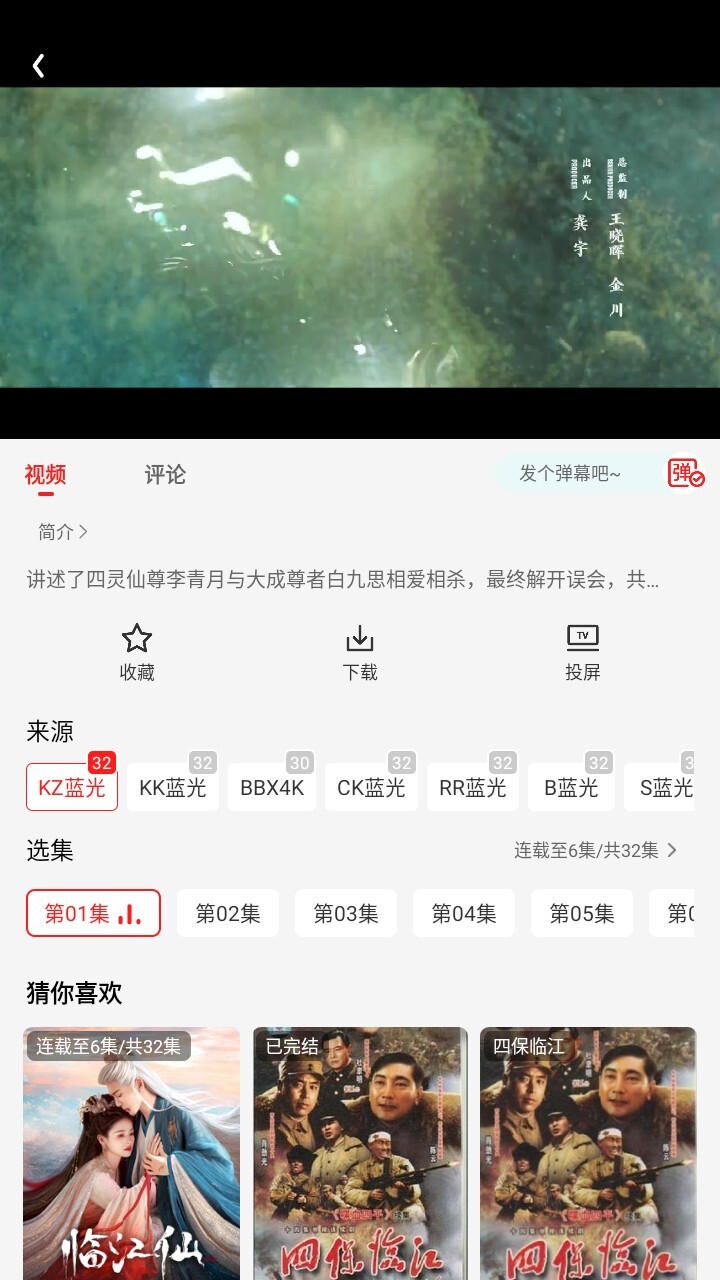Switch to the 评论 tab
The width and height of the screenshot is (720, 1280).
tap(165, 474)
